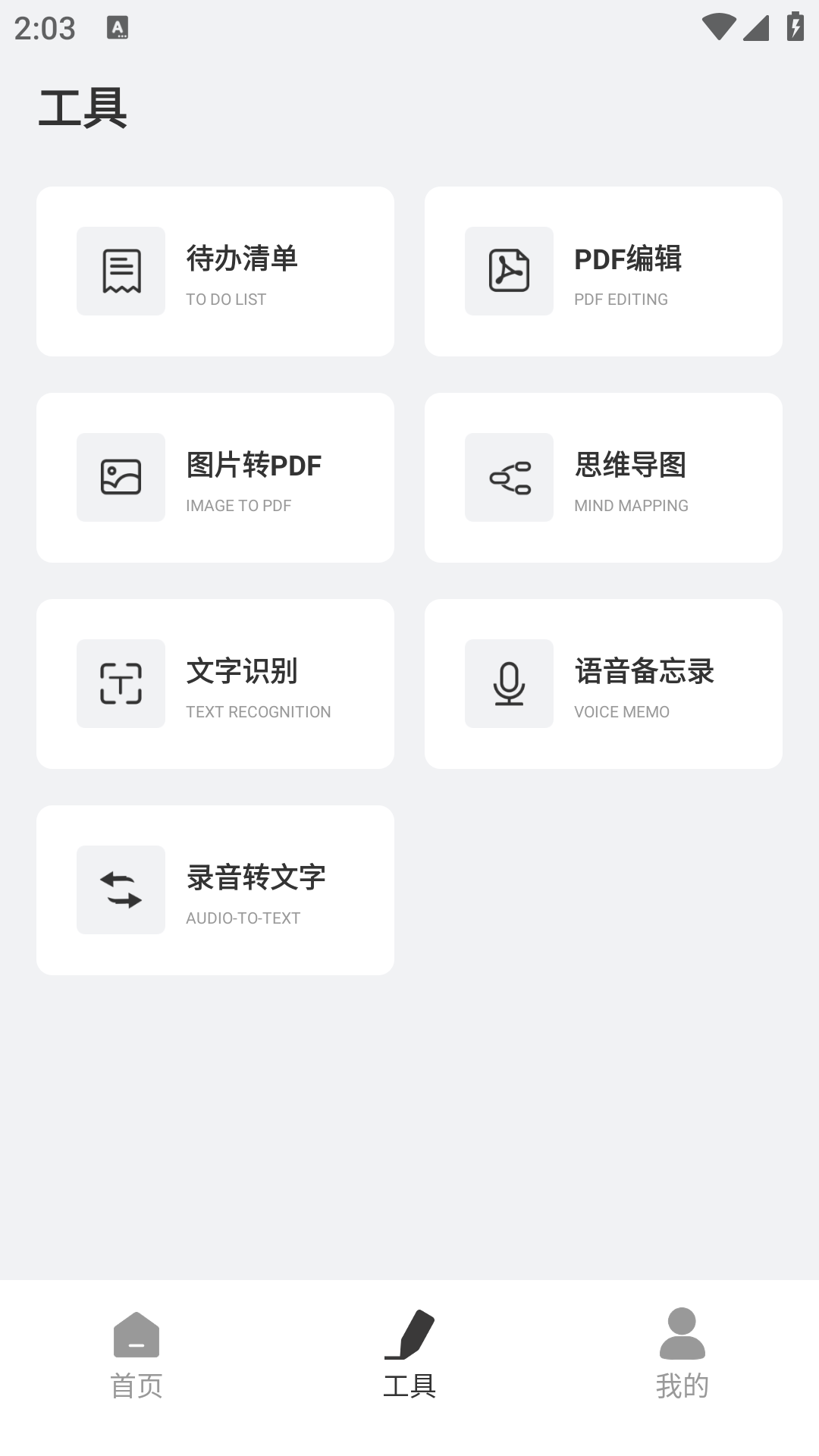Select the 思维导图 mind mapping icon

[508, 477]
